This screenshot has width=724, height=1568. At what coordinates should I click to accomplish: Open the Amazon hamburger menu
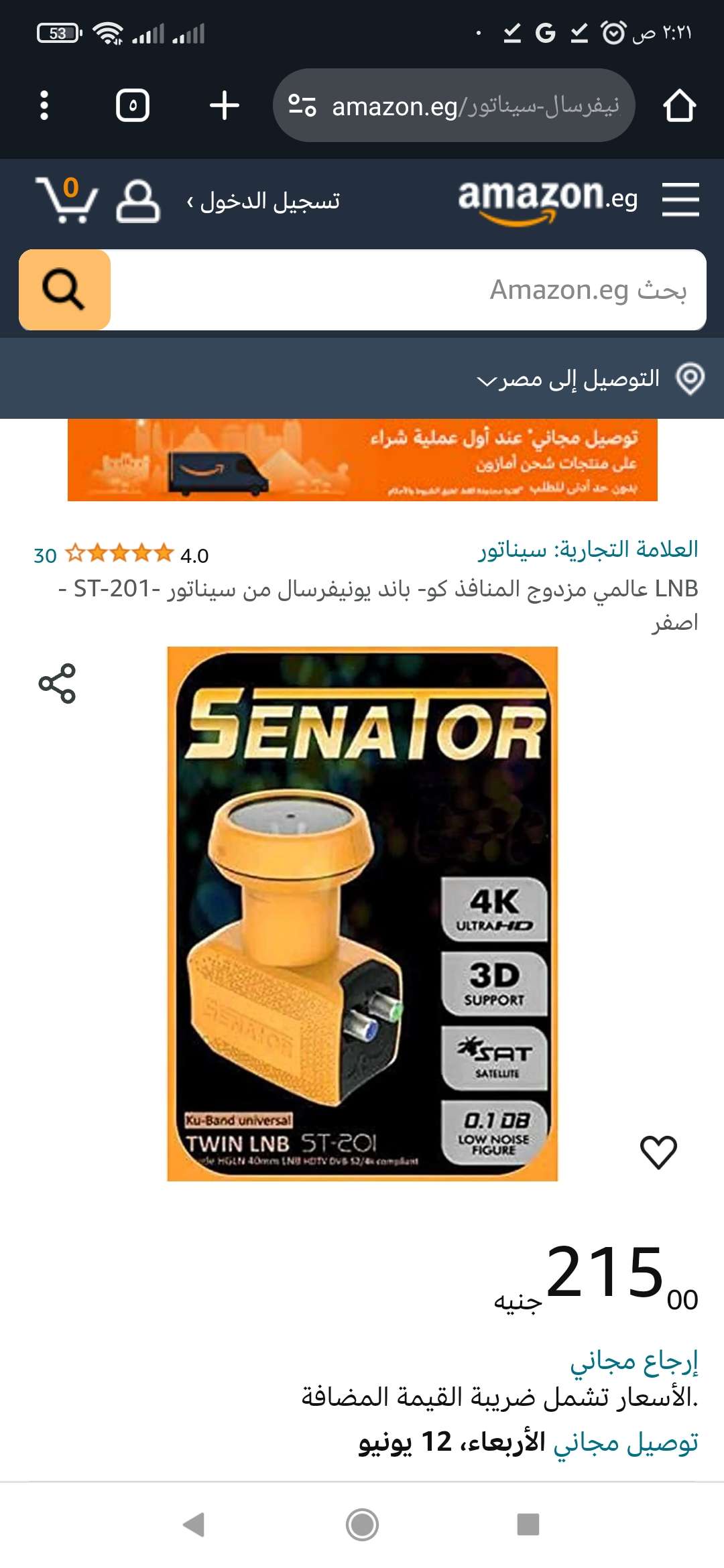tap(680, 200)
